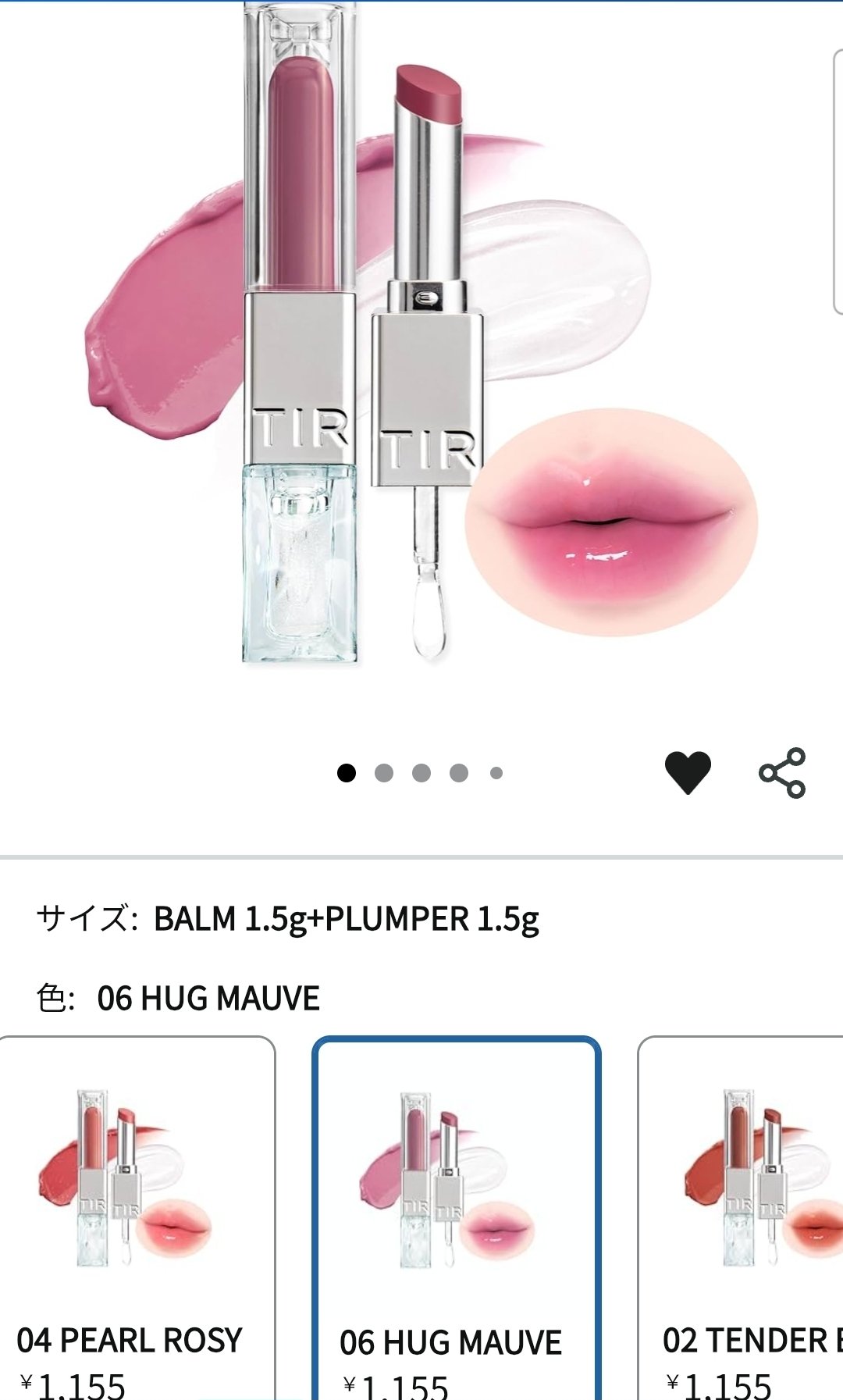The height and width of the screenshot is (1400, 843).
Task: Choose the 02 TENDER color option
Action: (x=742, y=1218)
